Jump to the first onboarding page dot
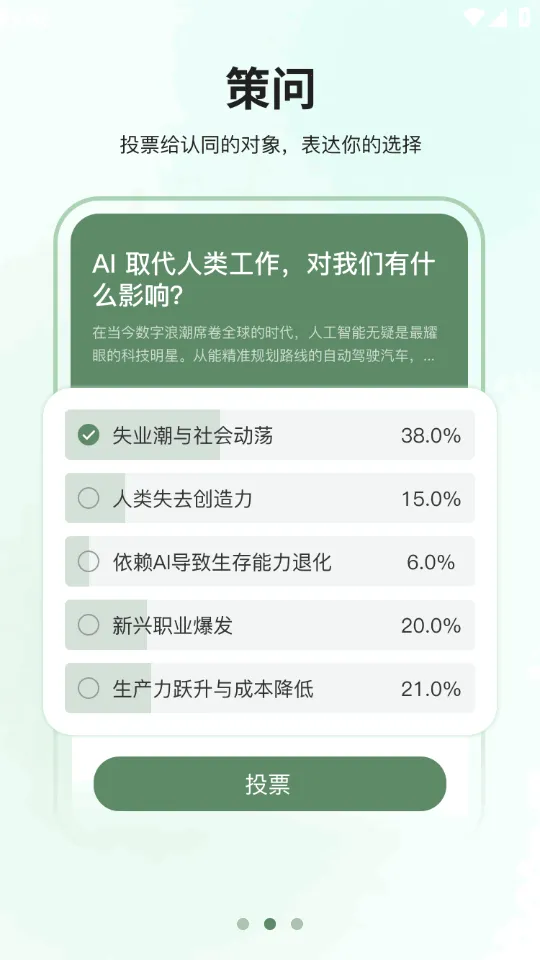This screenshot has width=540, height=960. [243, 924]
